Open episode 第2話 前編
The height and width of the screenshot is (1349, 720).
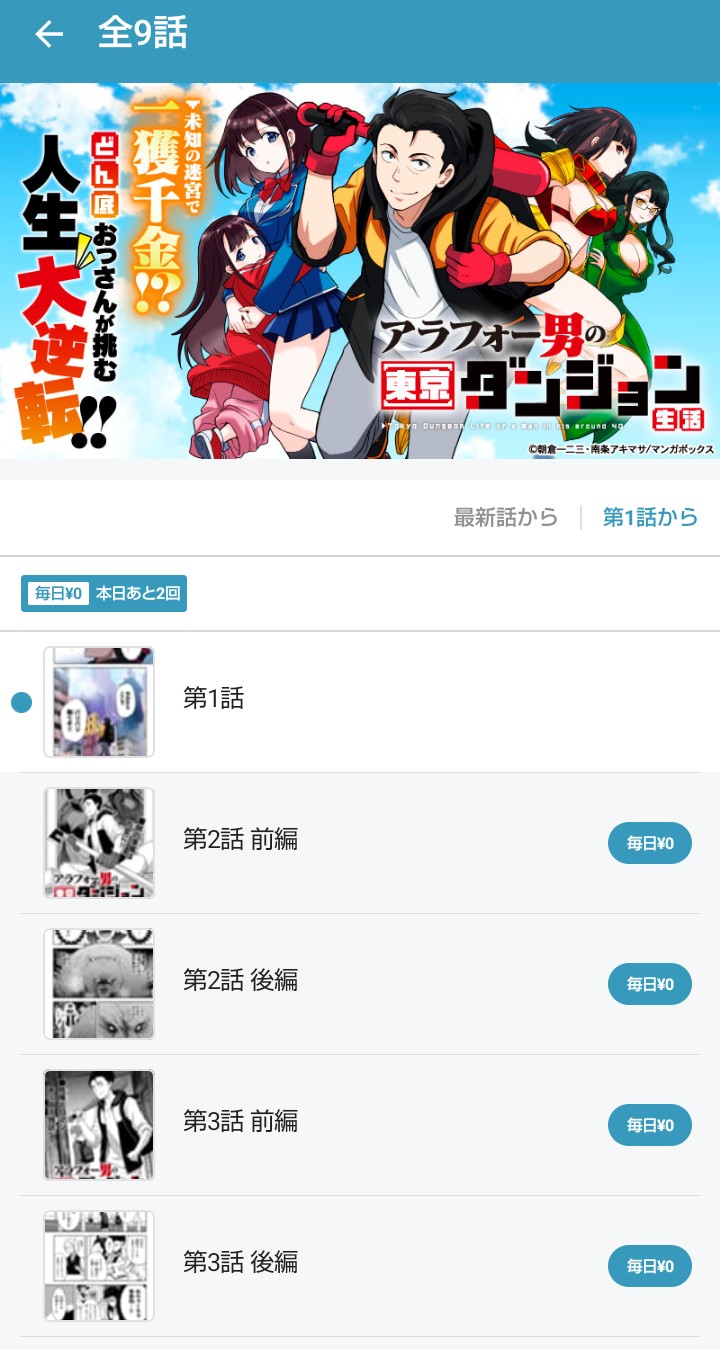click(x=360, y=843)
